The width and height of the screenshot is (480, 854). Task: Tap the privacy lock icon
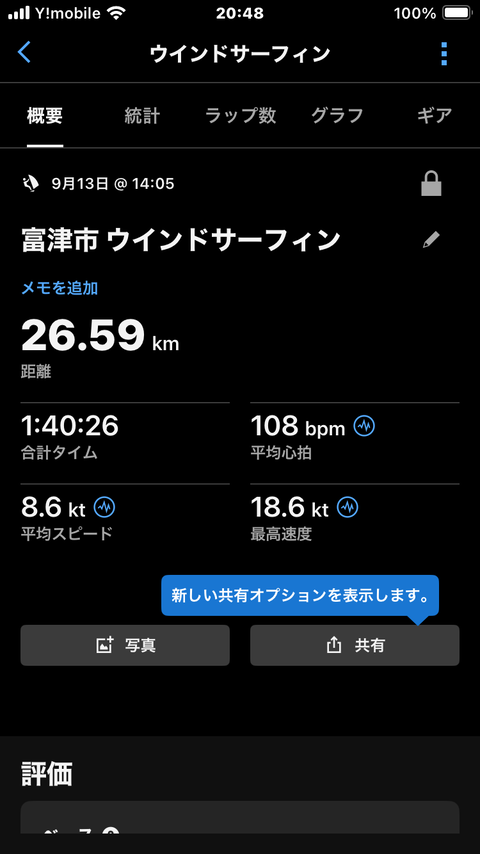click(x=431, y=184)
